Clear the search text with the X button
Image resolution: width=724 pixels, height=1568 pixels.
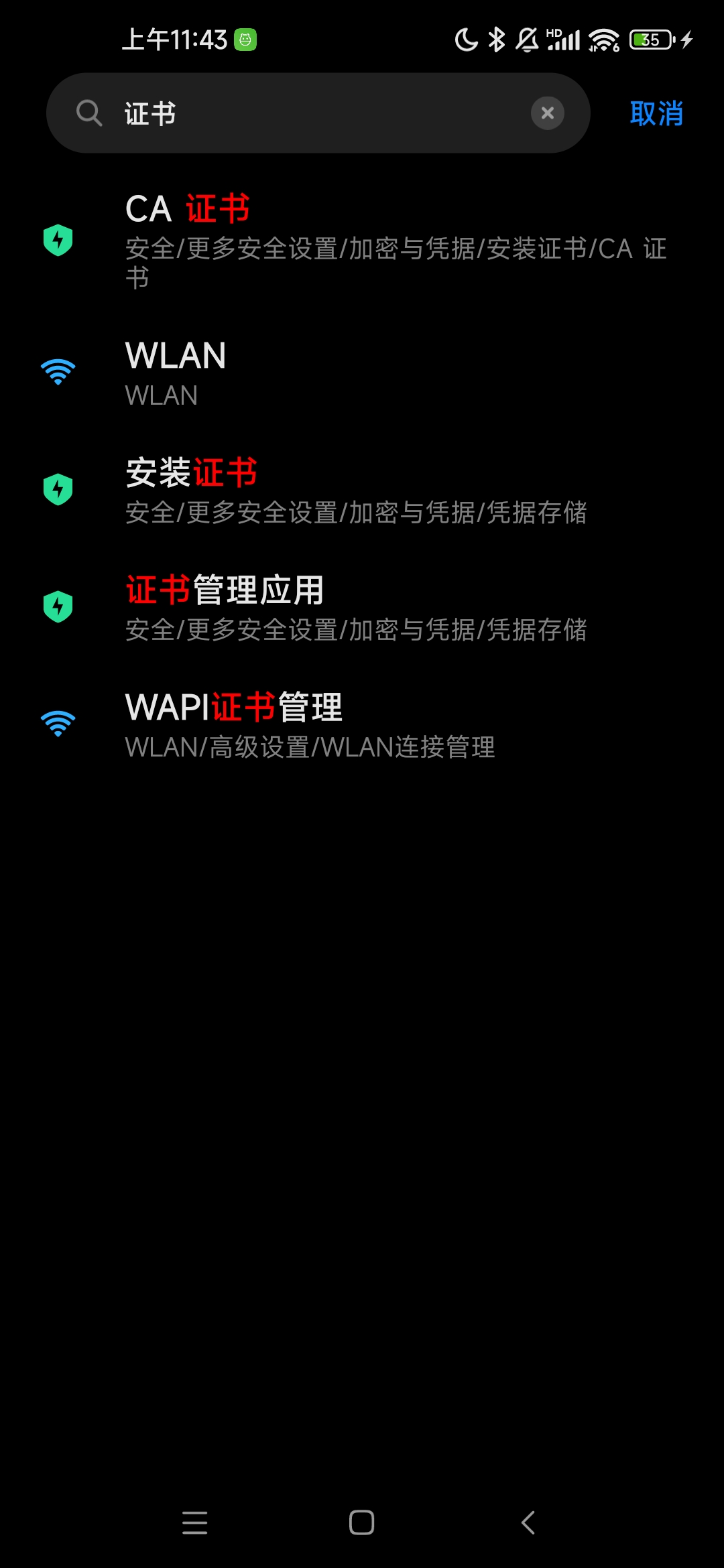(547, 113)
